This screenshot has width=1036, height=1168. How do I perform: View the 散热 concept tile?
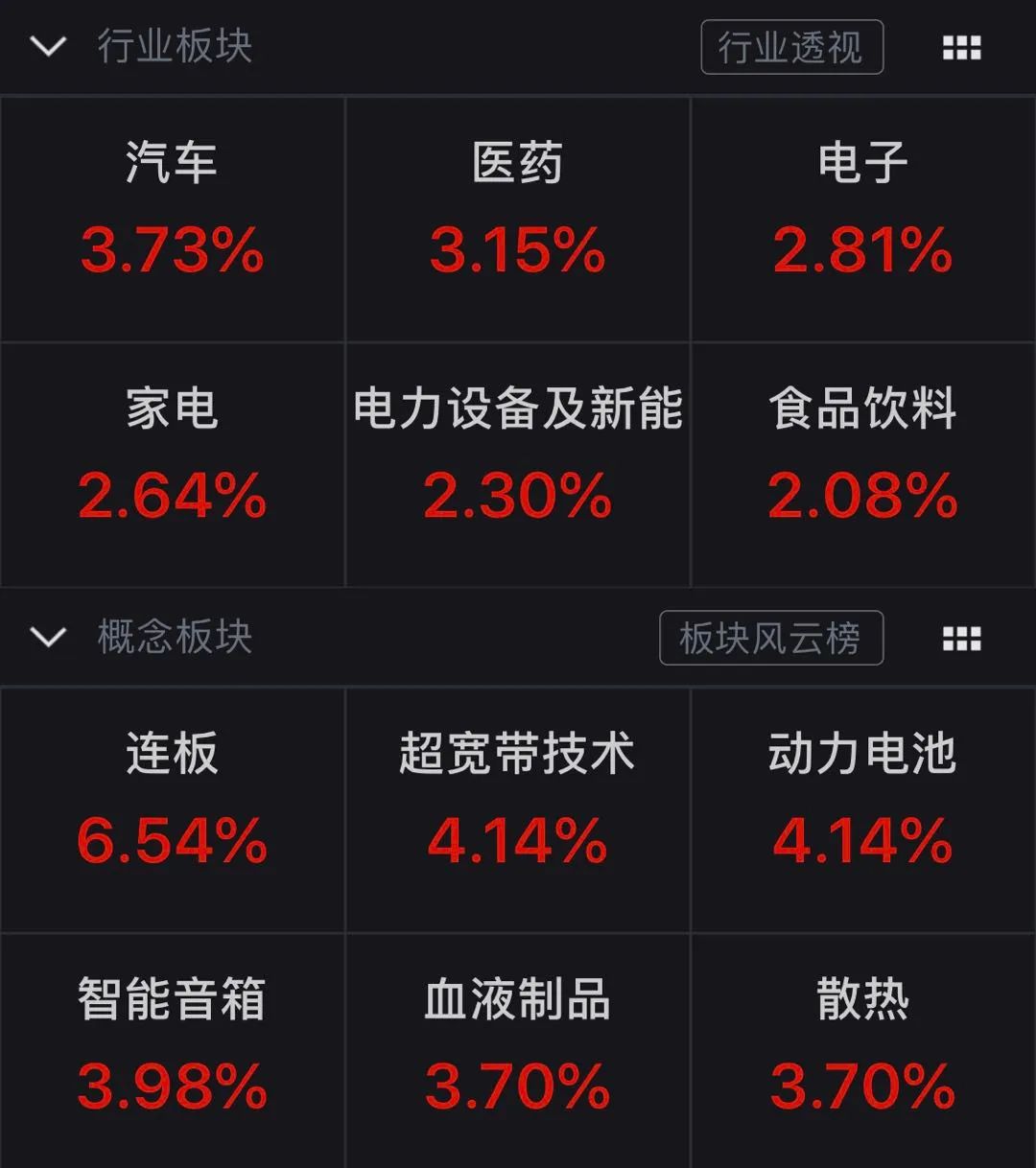863,1052
